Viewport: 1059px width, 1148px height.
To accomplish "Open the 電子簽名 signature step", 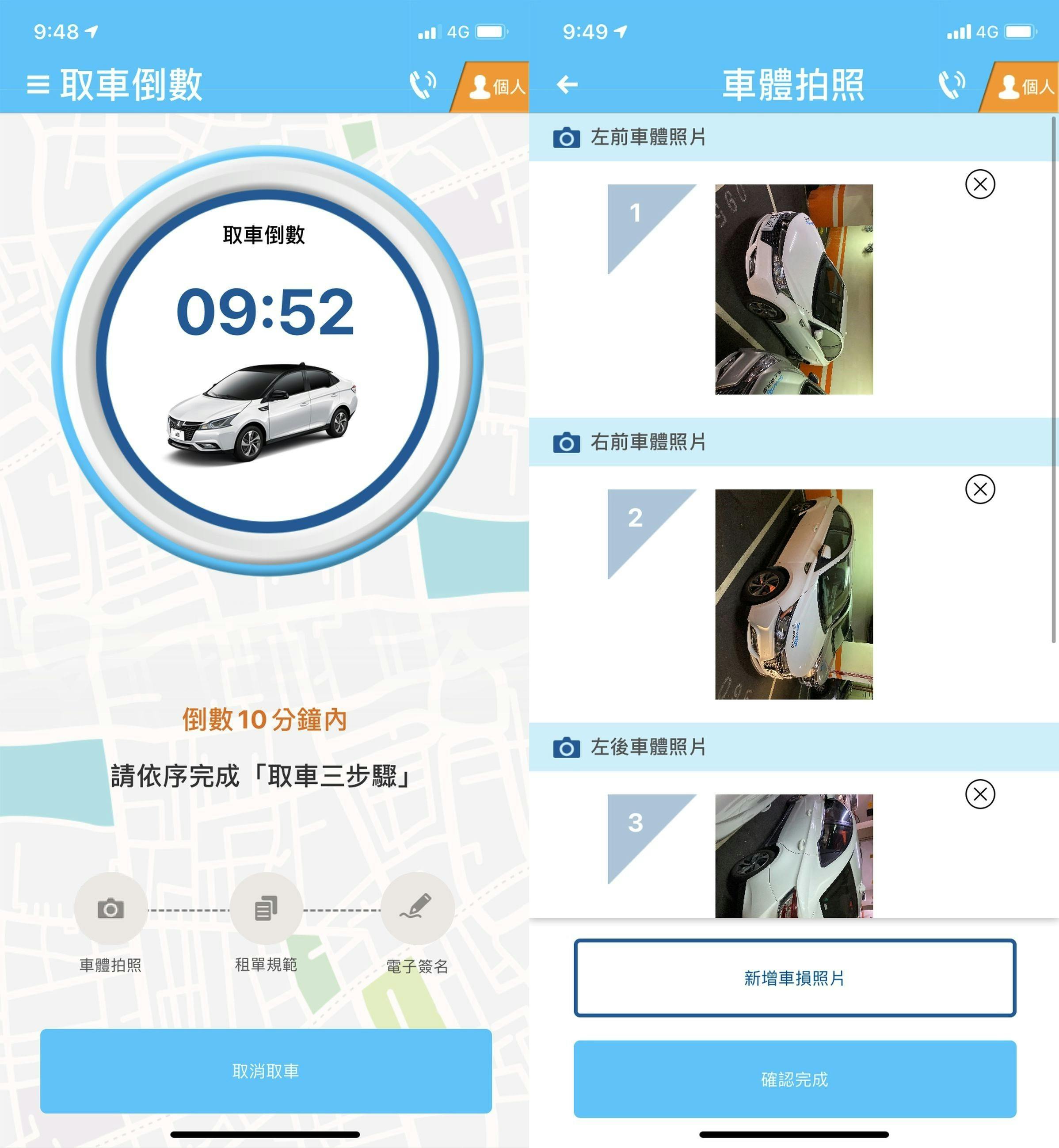I will point(417,908).
